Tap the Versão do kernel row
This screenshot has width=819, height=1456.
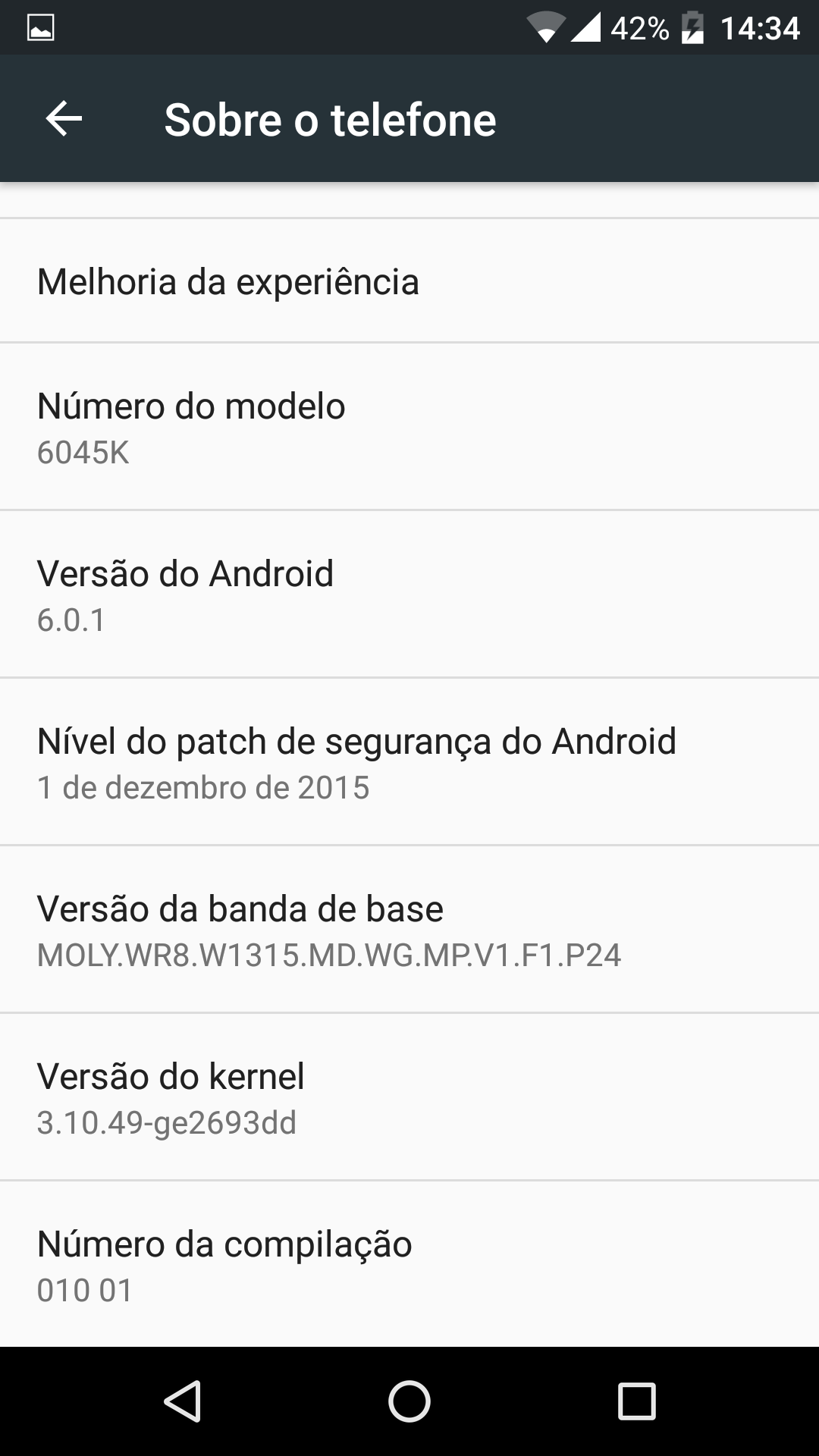[x=409, y=1097]
